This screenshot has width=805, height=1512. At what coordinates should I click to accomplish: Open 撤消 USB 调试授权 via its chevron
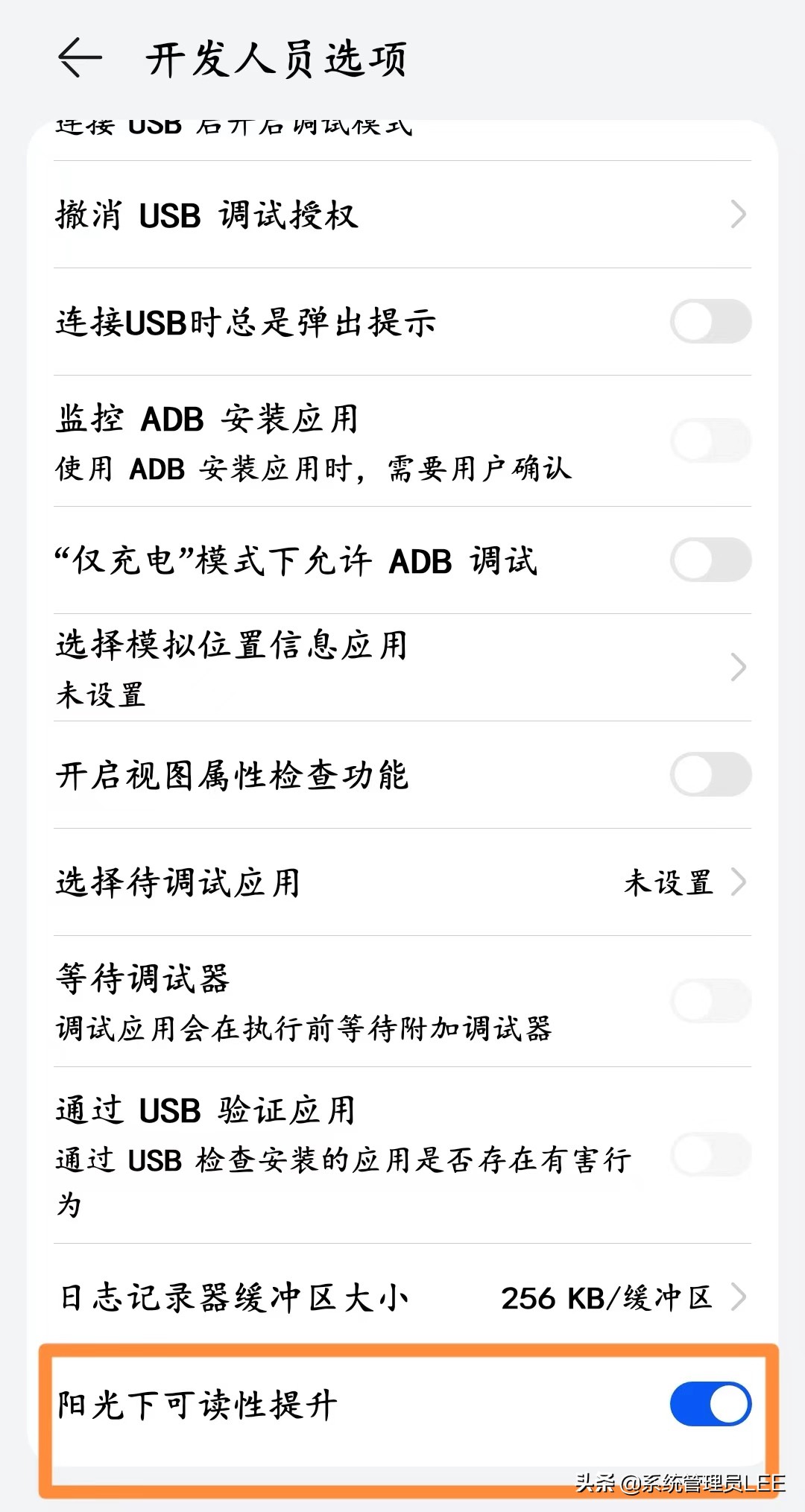coord(739,215)
